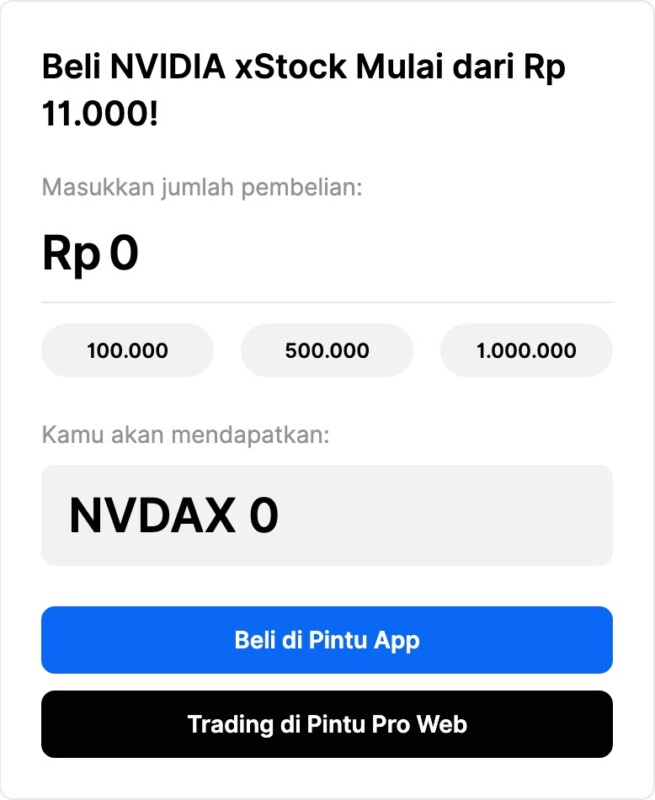The height and width of the screenshot is (800, 655).
Task: Choose the 500.000 preset amount
Action: [327, 351]
